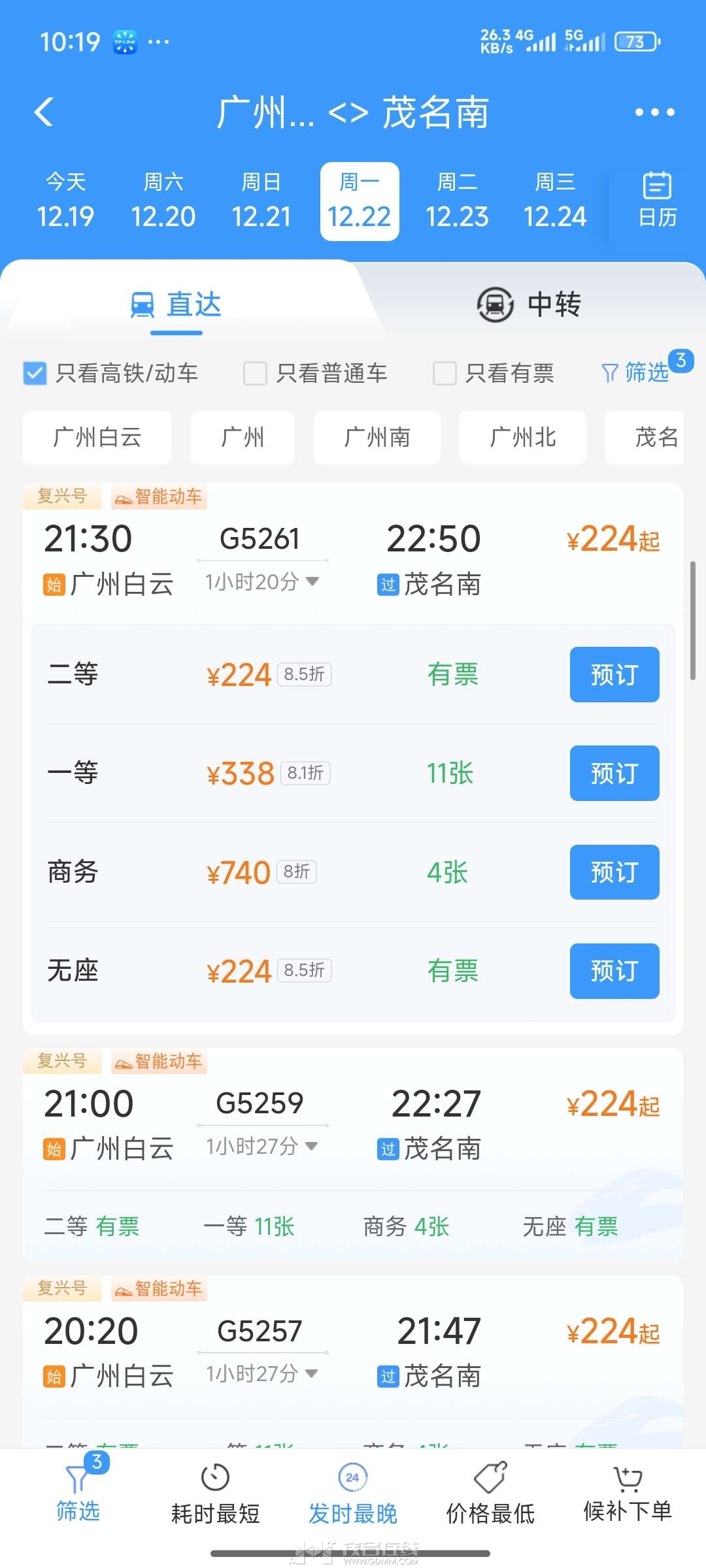The image size is (706, 1568).
Task: Switch to the 中转 transfer tab
Action: point(528,304)
